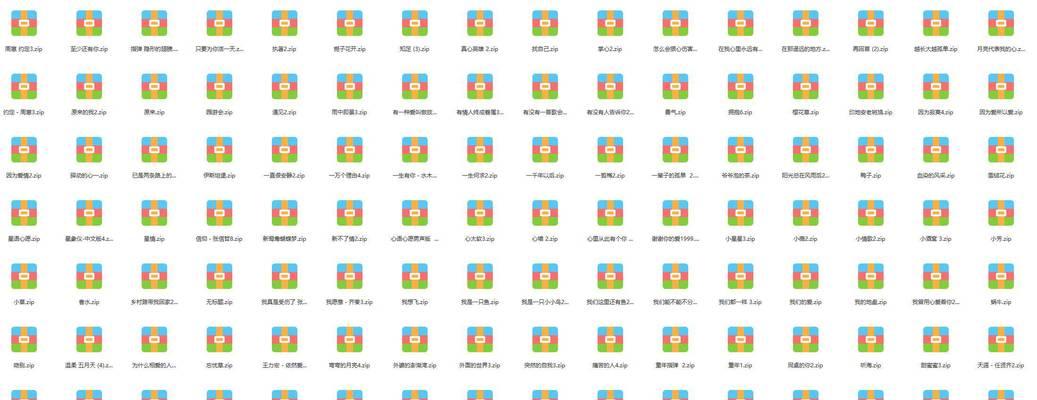Open 遇见2.zip file
The width and height of the screenshot is (1037, 400).
(284, 87)
